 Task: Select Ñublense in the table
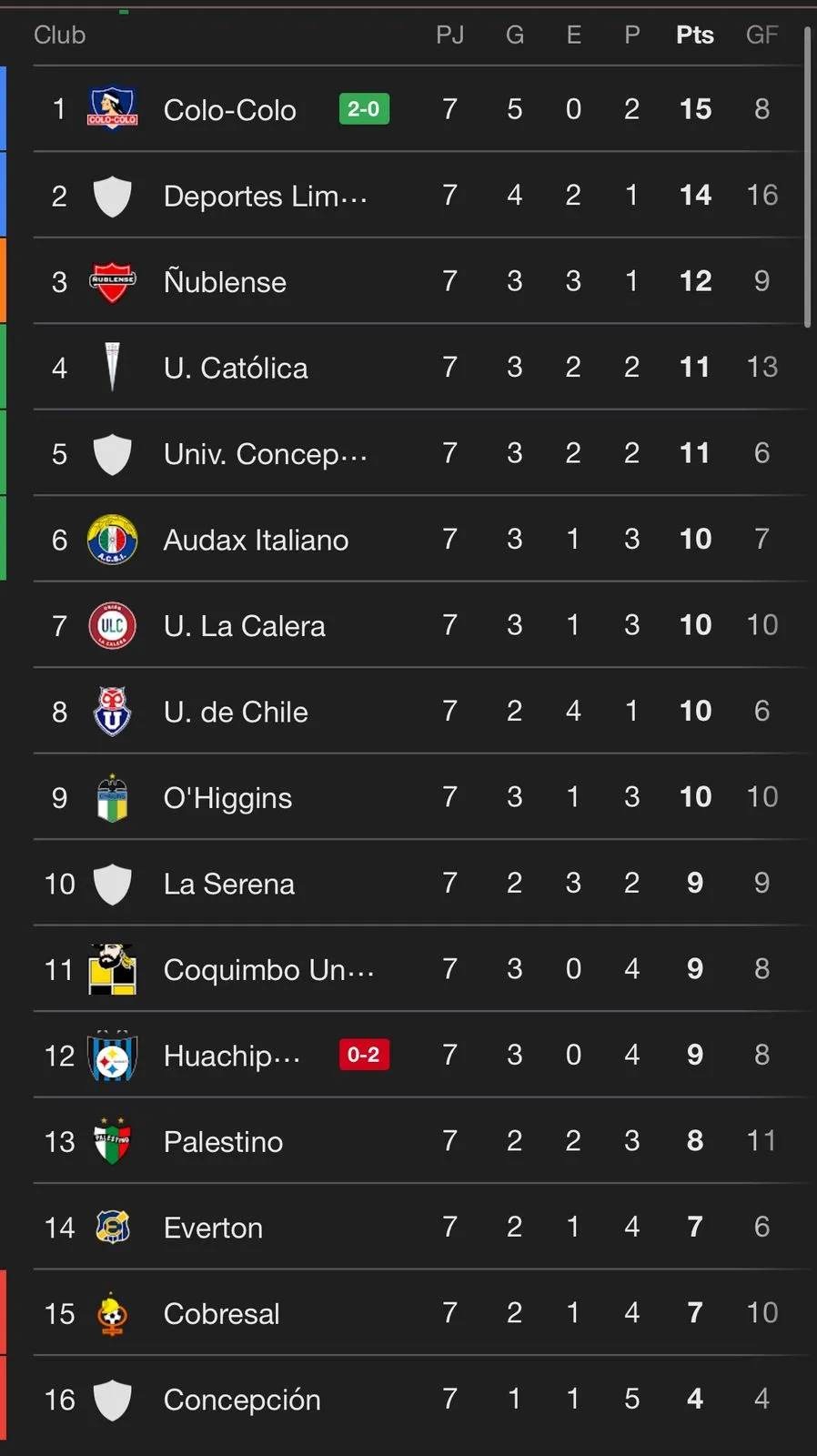coord(225,282)
